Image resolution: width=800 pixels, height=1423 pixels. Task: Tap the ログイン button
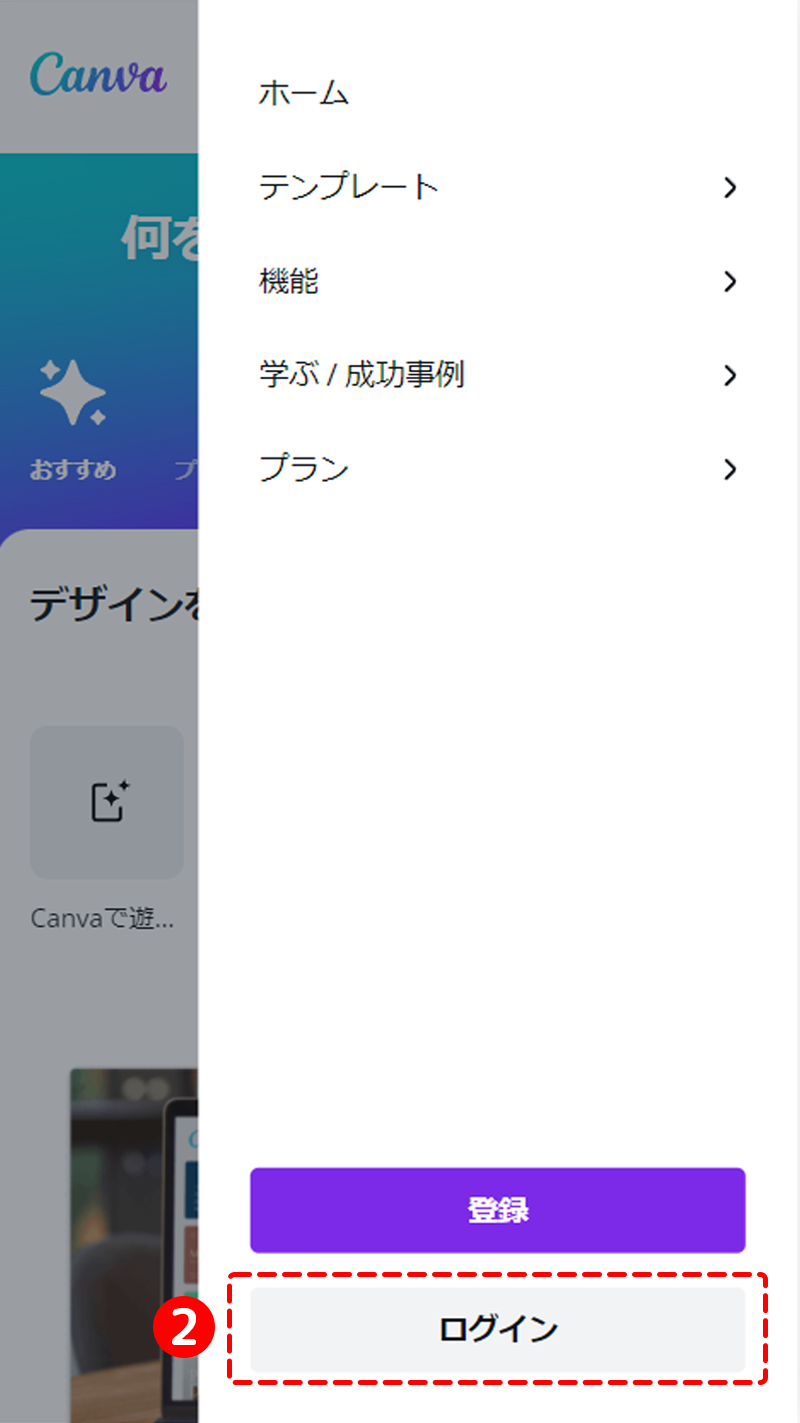498,1329
